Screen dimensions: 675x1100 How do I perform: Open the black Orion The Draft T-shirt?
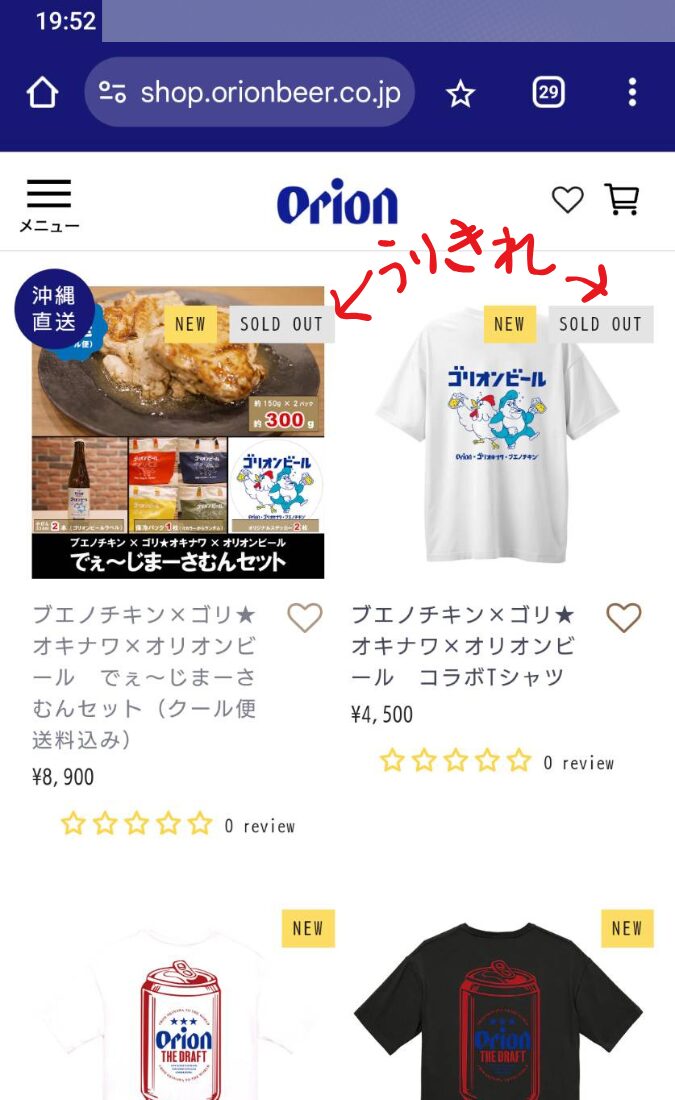500,1010
